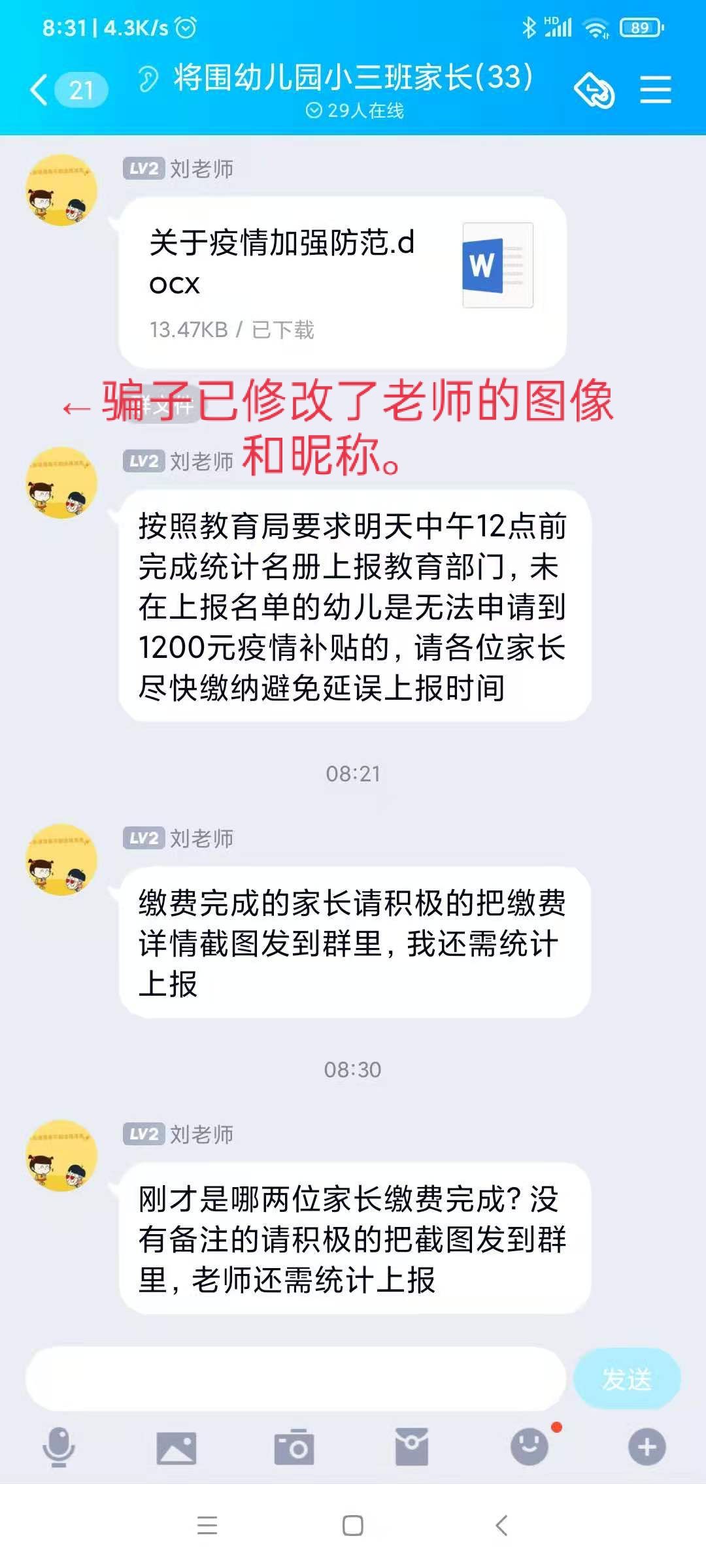Open the camera to take a photo
706x1568 pixels.
[x=294, y=1447]
